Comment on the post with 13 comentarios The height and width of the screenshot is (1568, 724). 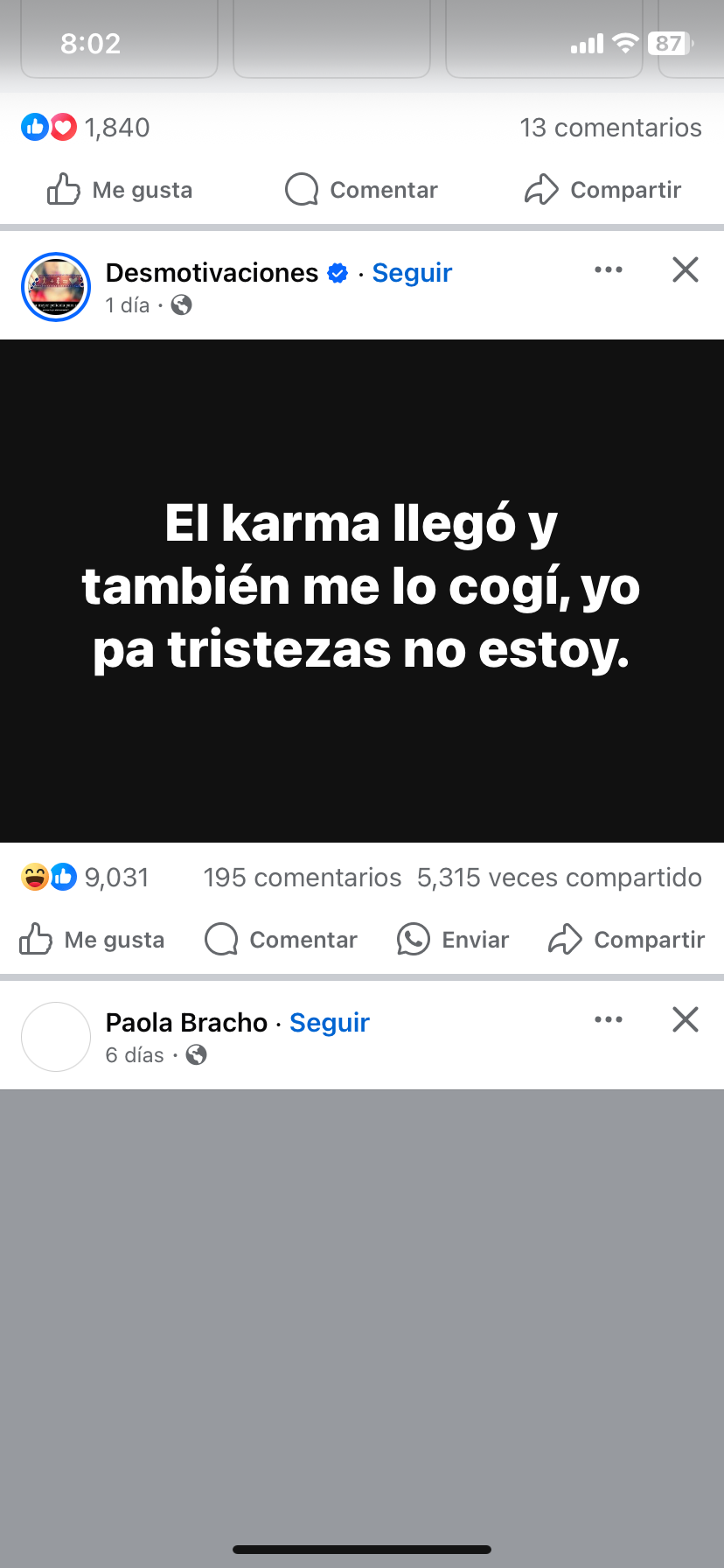(x=361, y=190)
